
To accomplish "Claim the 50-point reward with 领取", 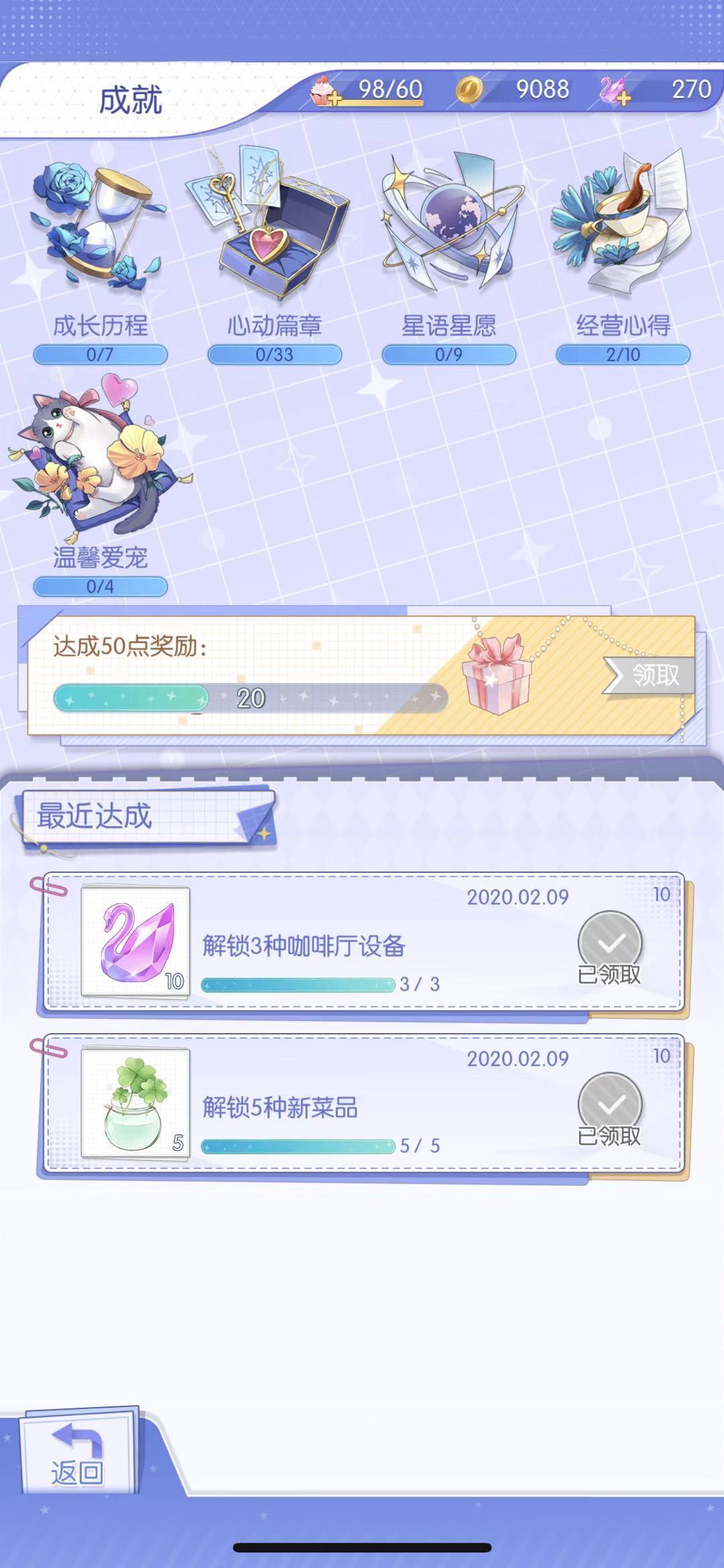I will [x=650, y=675].
